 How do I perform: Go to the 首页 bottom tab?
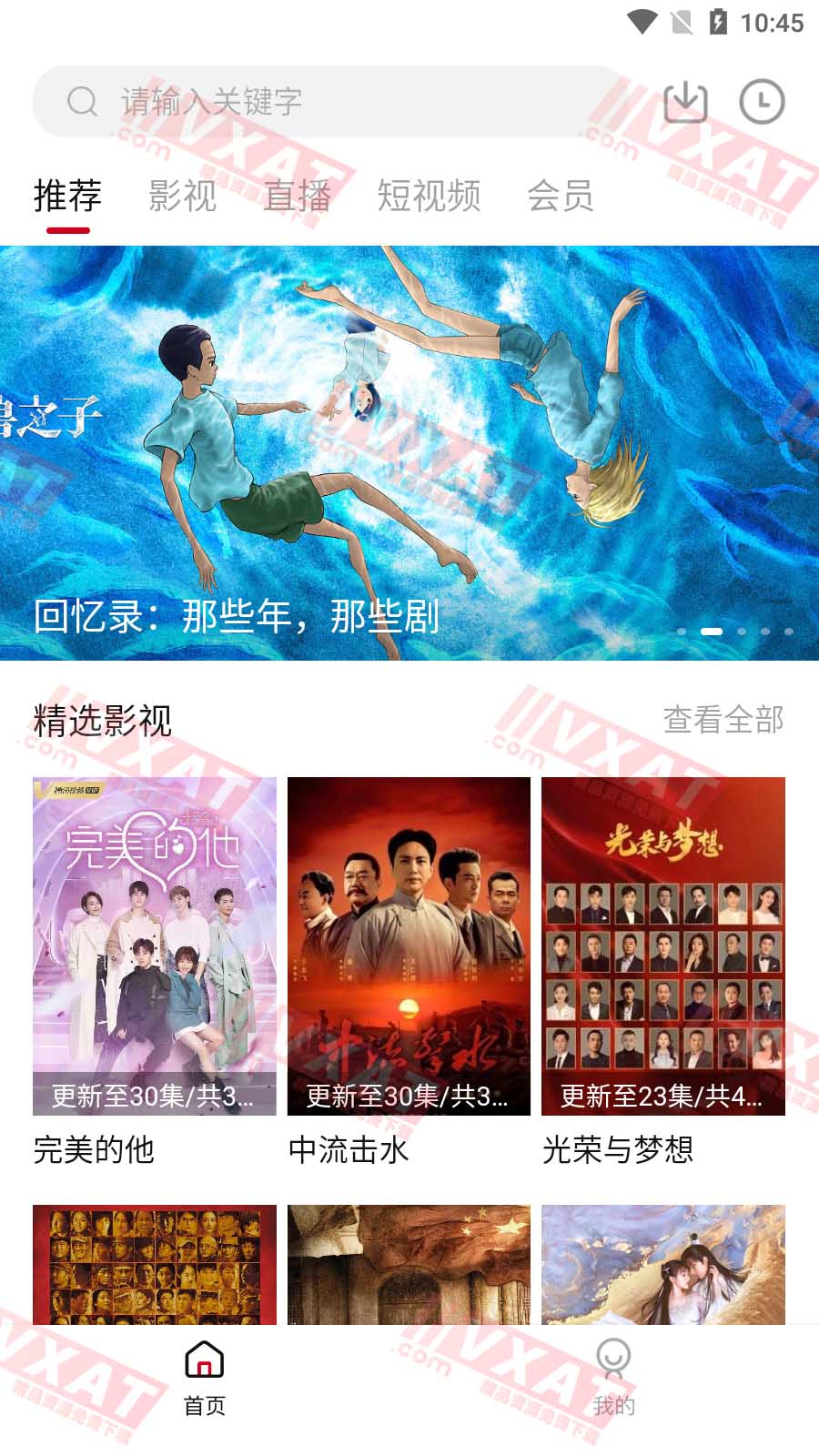(205, 1379)
